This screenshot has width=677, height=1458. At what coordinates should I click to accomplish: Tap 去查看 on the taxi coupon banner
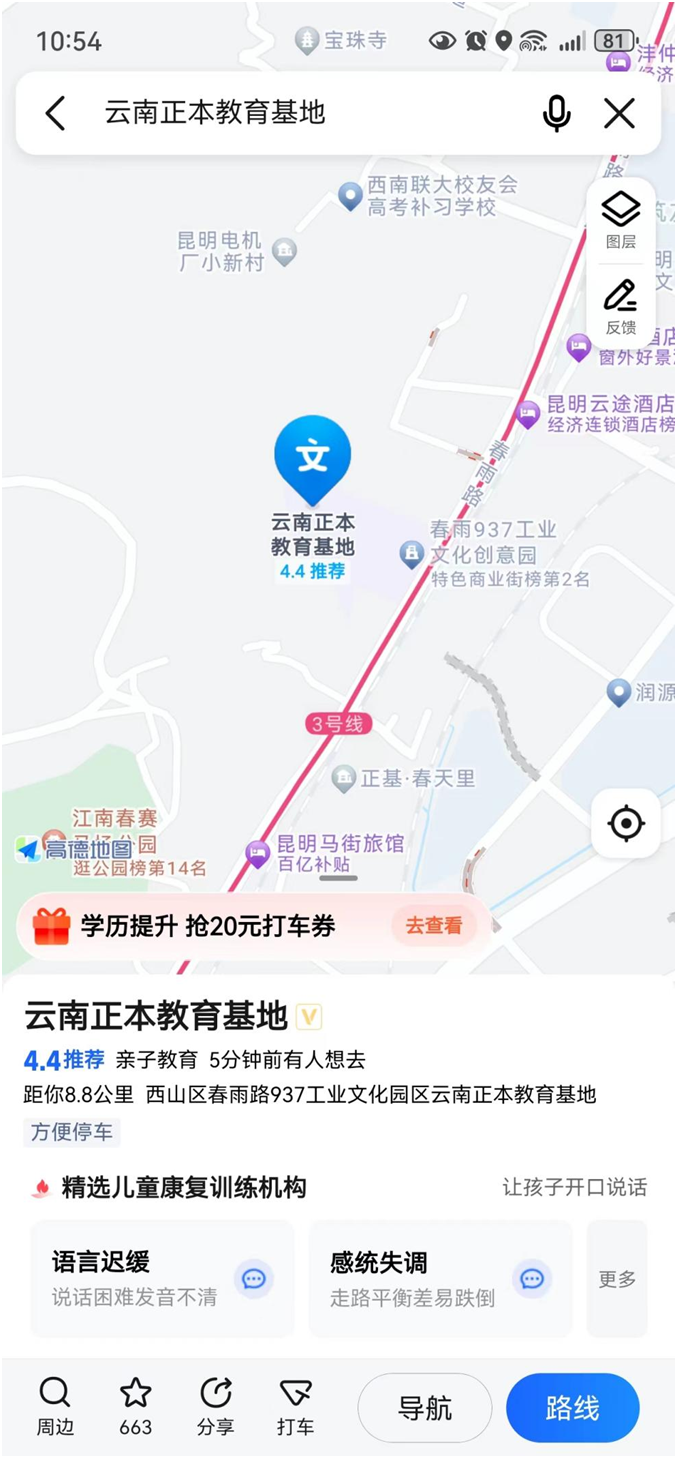tap(434, 926)
